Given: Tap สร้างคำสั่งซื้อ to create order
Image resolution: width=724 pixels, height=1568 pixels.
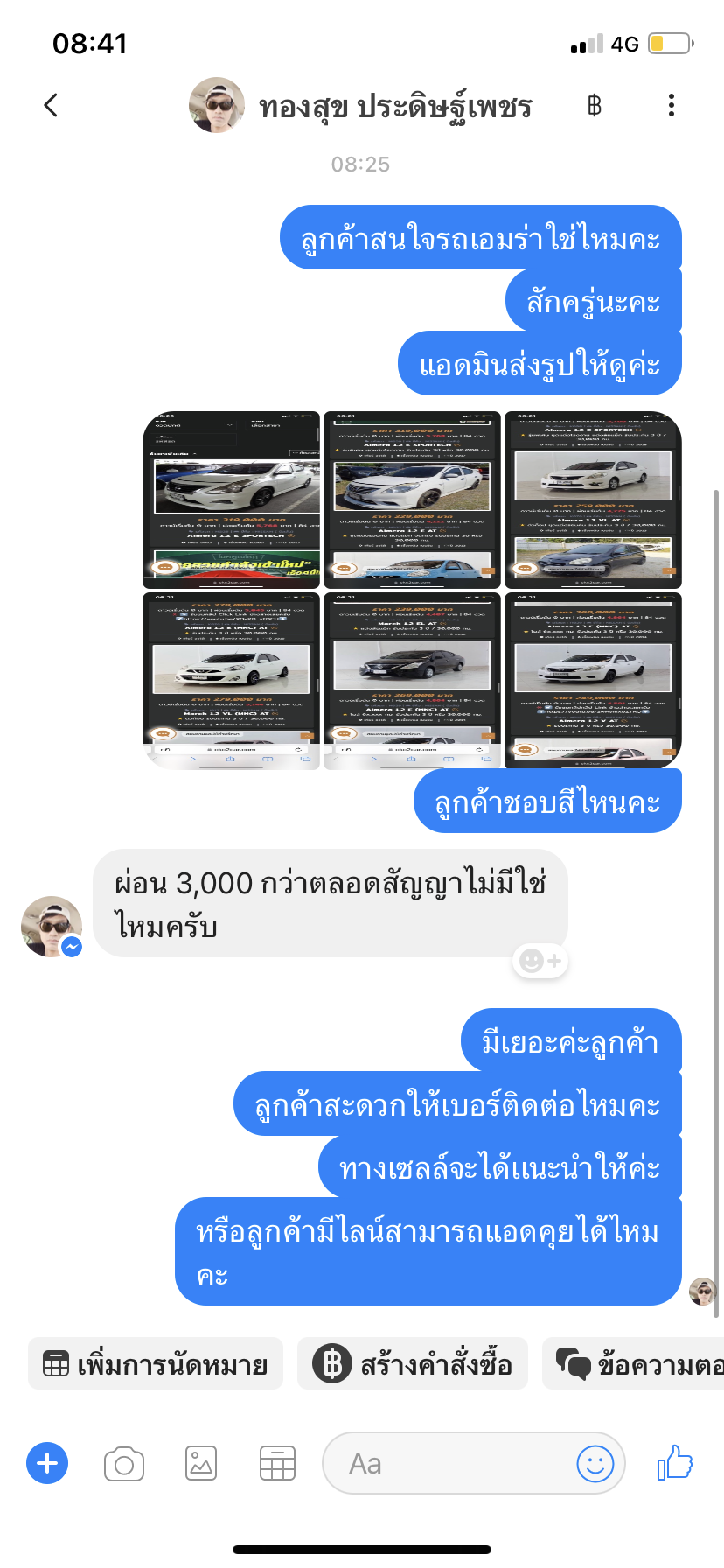Looking at the screenshot, I should click(x=413, y=1363).
